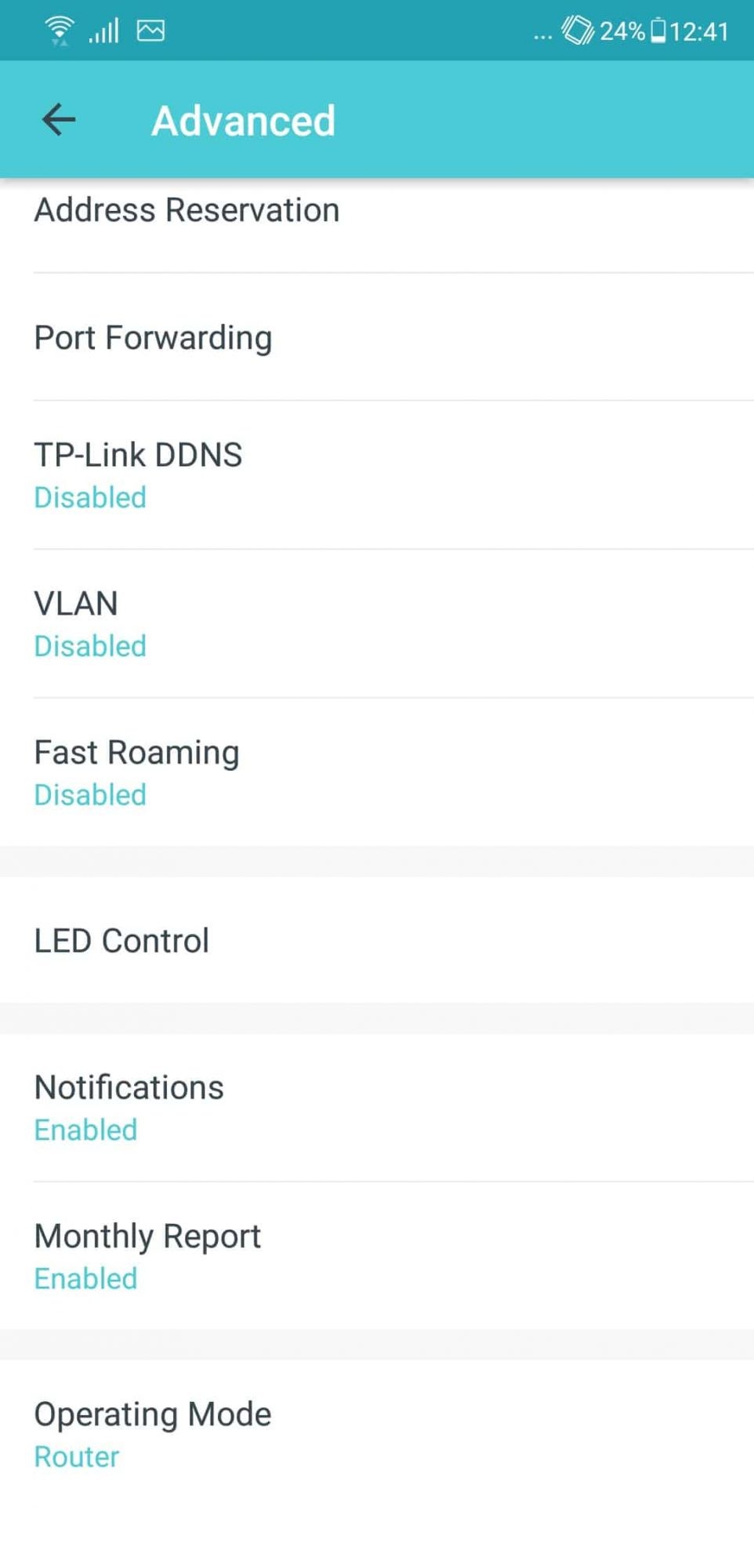The height and width of the screenshot is (1568, 754).
Task: Open Fast Roaming option
Action: pos(377,772)
